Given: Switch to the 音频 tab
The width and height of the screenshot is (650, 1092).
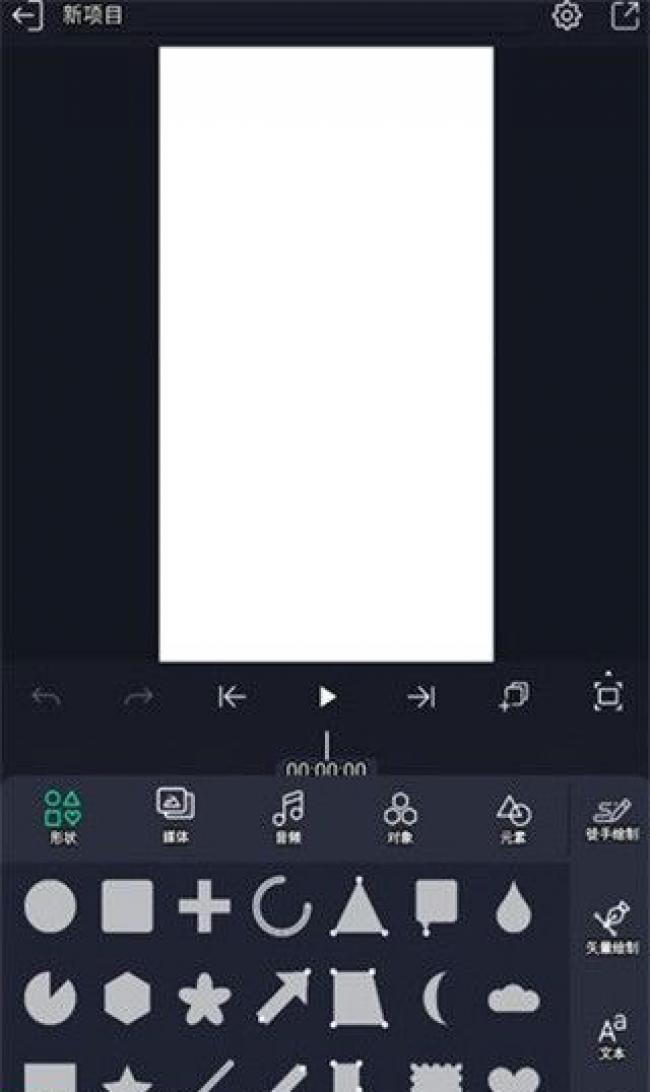Looking at the screenshot, I should [288, 816].
